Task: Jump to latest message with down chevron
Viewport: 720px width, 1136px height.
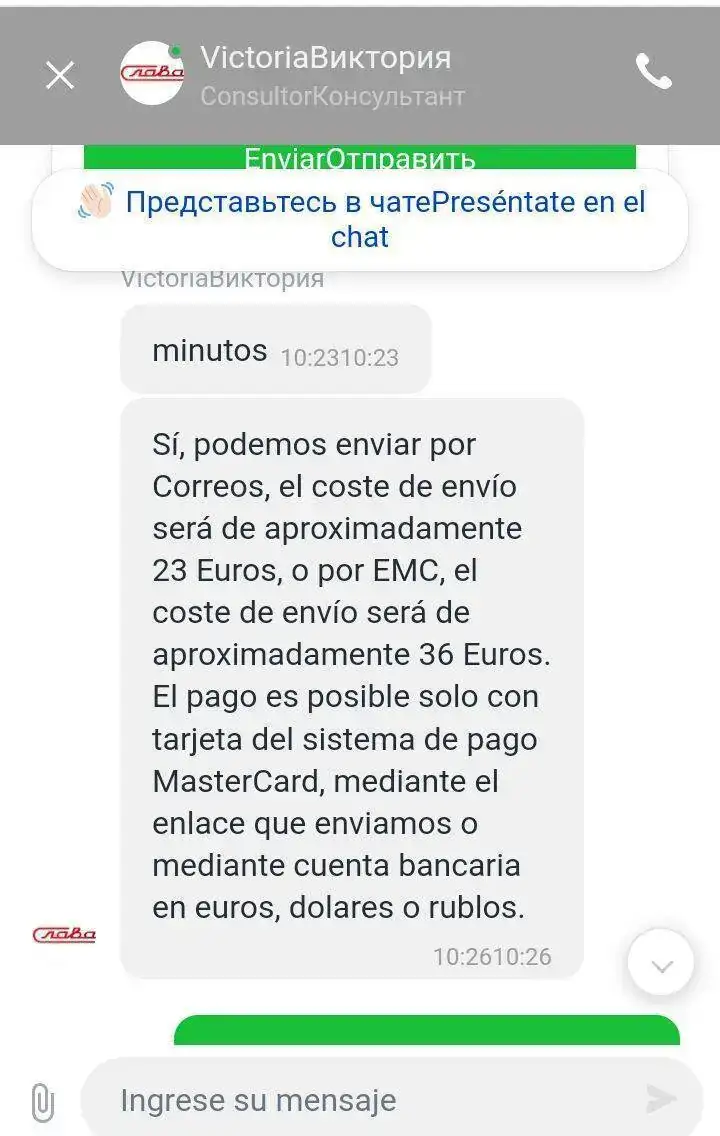Action: coord(661,965)
